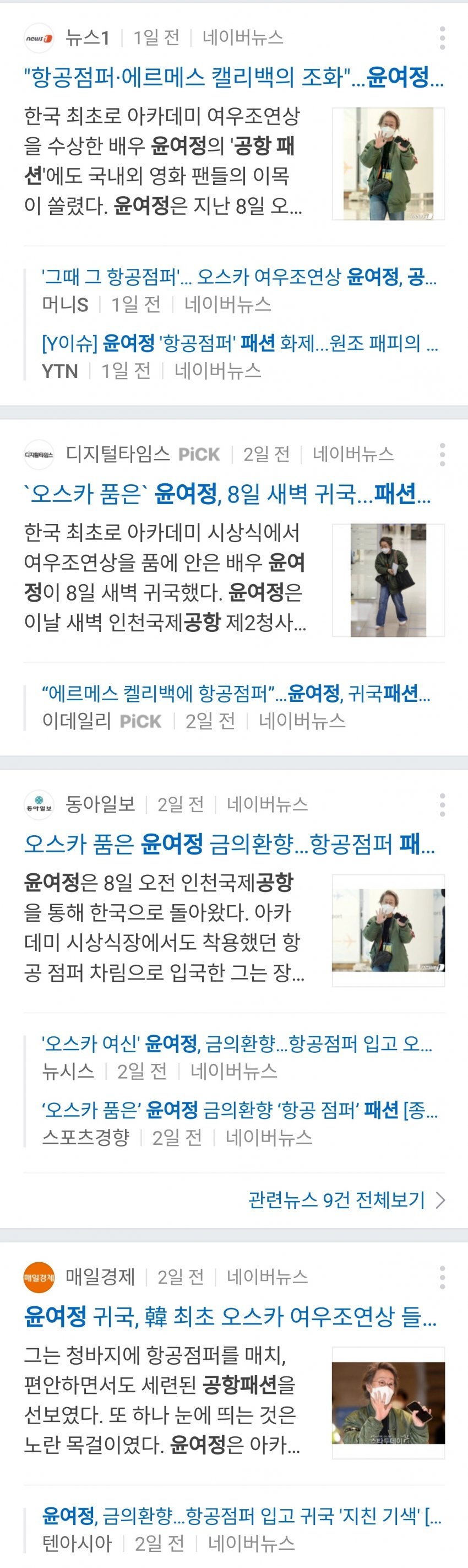Open 네이버뉴스 link next to 뉴스1

point(243,37)
